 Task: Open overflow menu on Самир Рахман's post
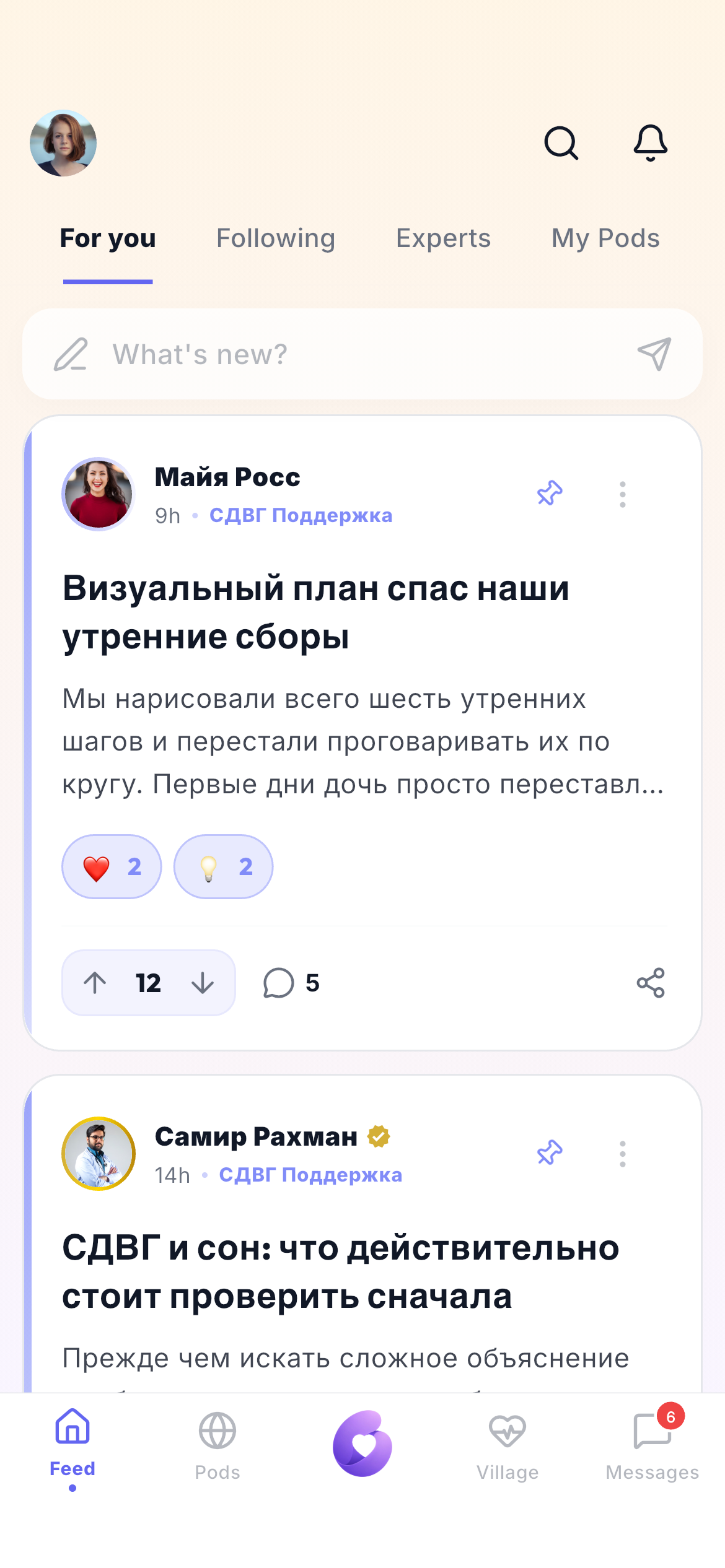[x=623, y=1154]
